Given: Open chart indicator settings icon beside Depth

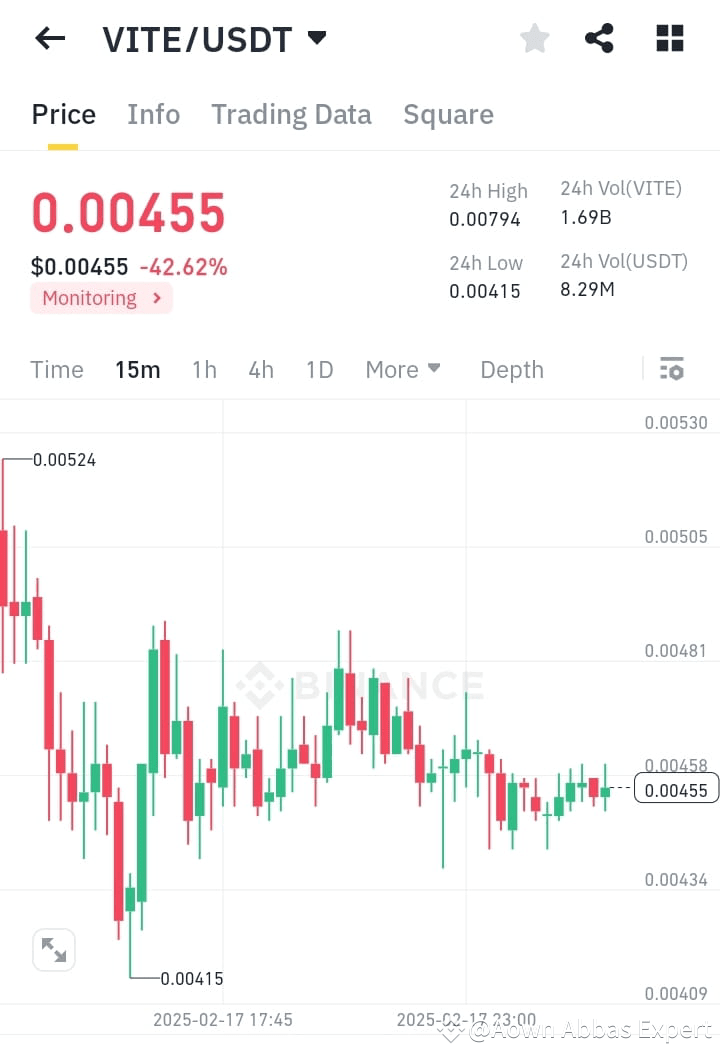Looking at the screenshot, I should pos(671,369).
